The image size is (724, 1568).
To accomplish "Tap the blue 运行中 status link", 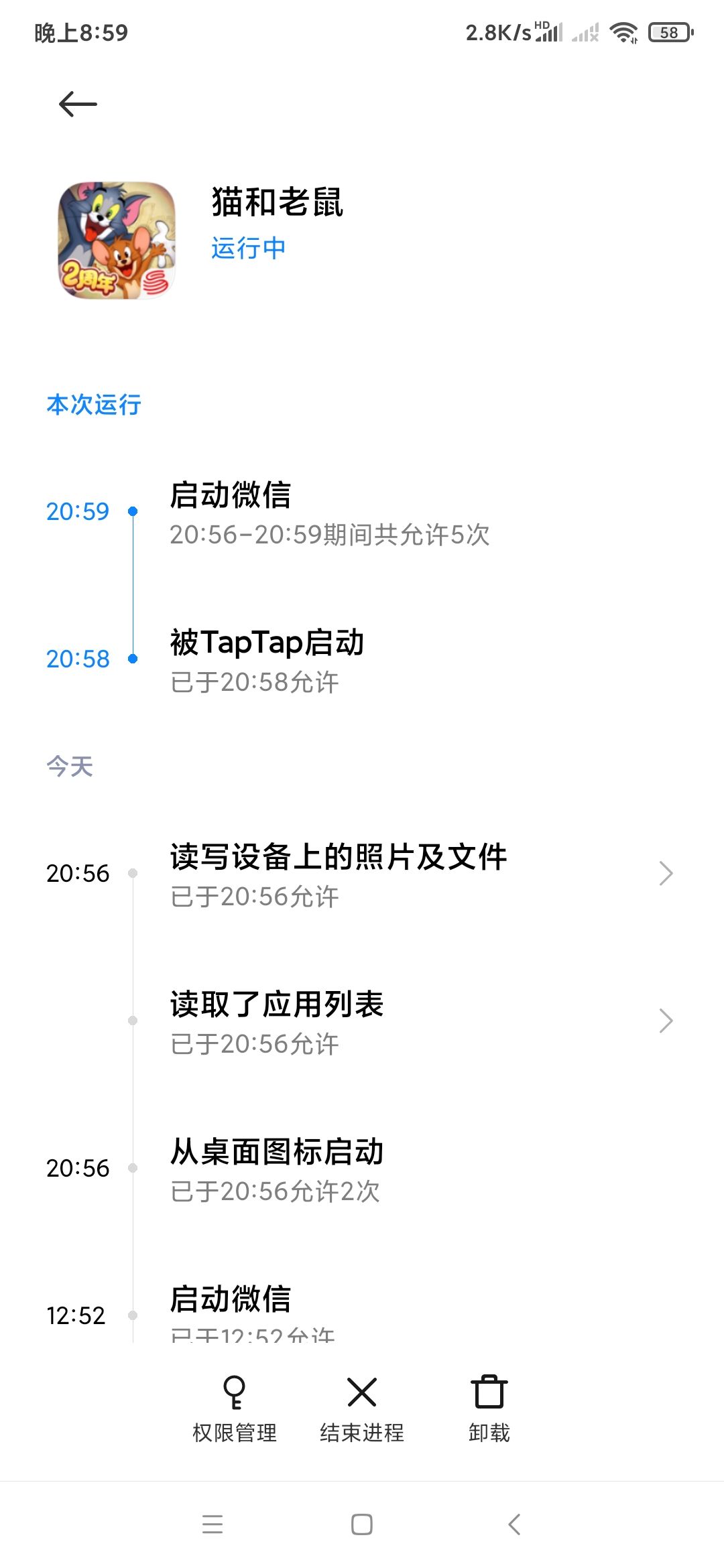I will tap(248, 247).
